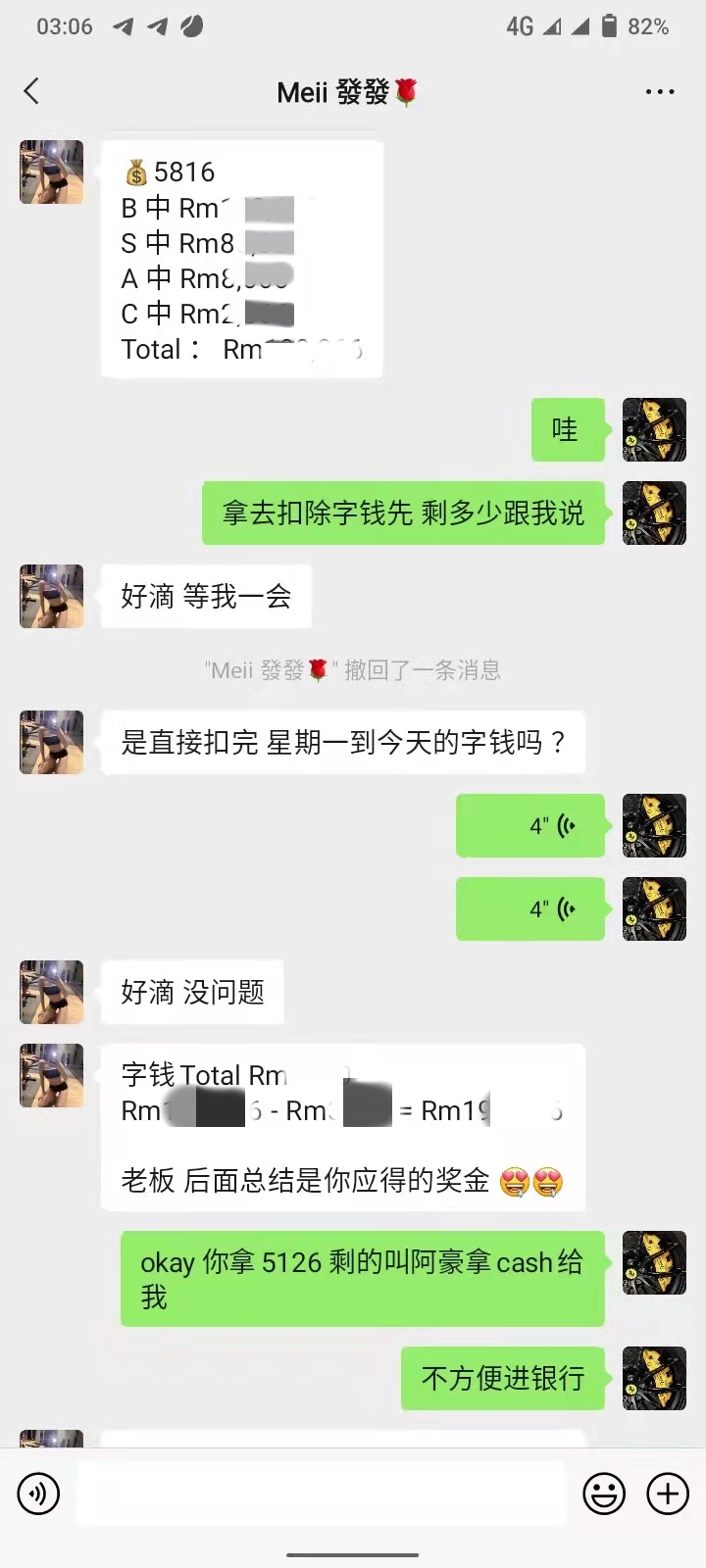Switch to voice input mode
706x1568 pixels.
(39, 1494)
